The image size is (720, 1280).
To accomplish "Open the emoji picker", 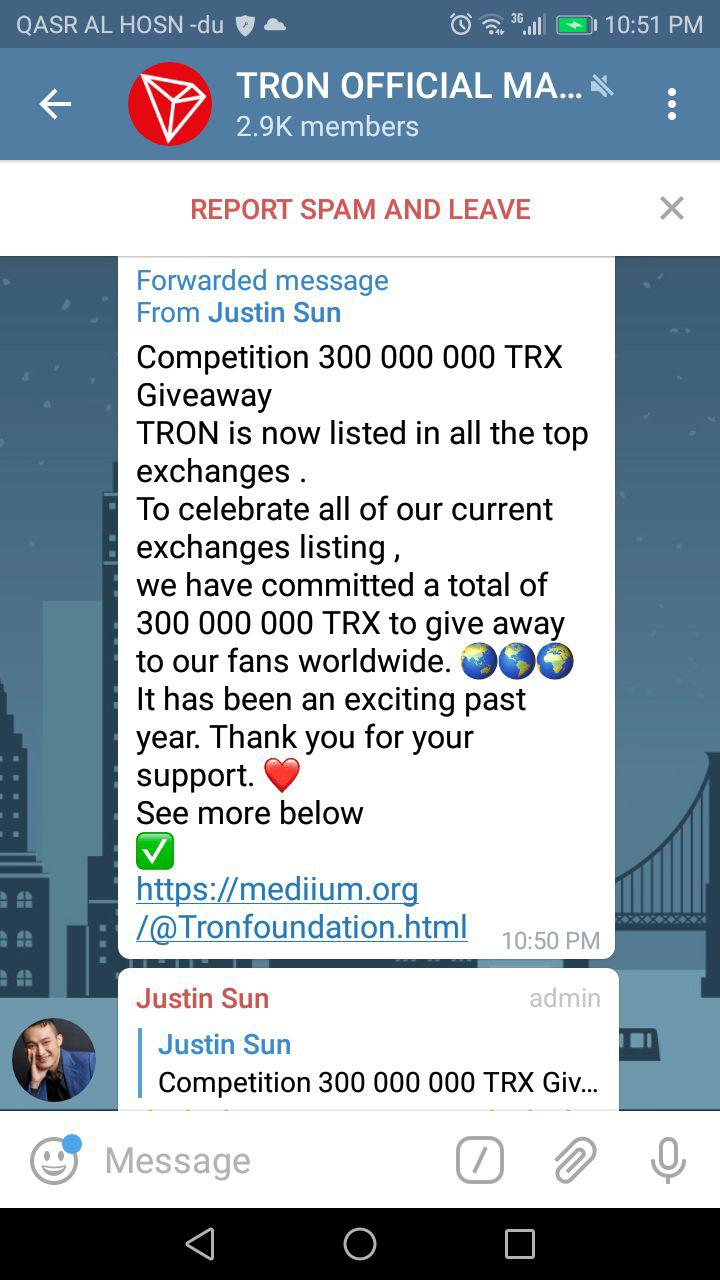I will pos(54,1160).
